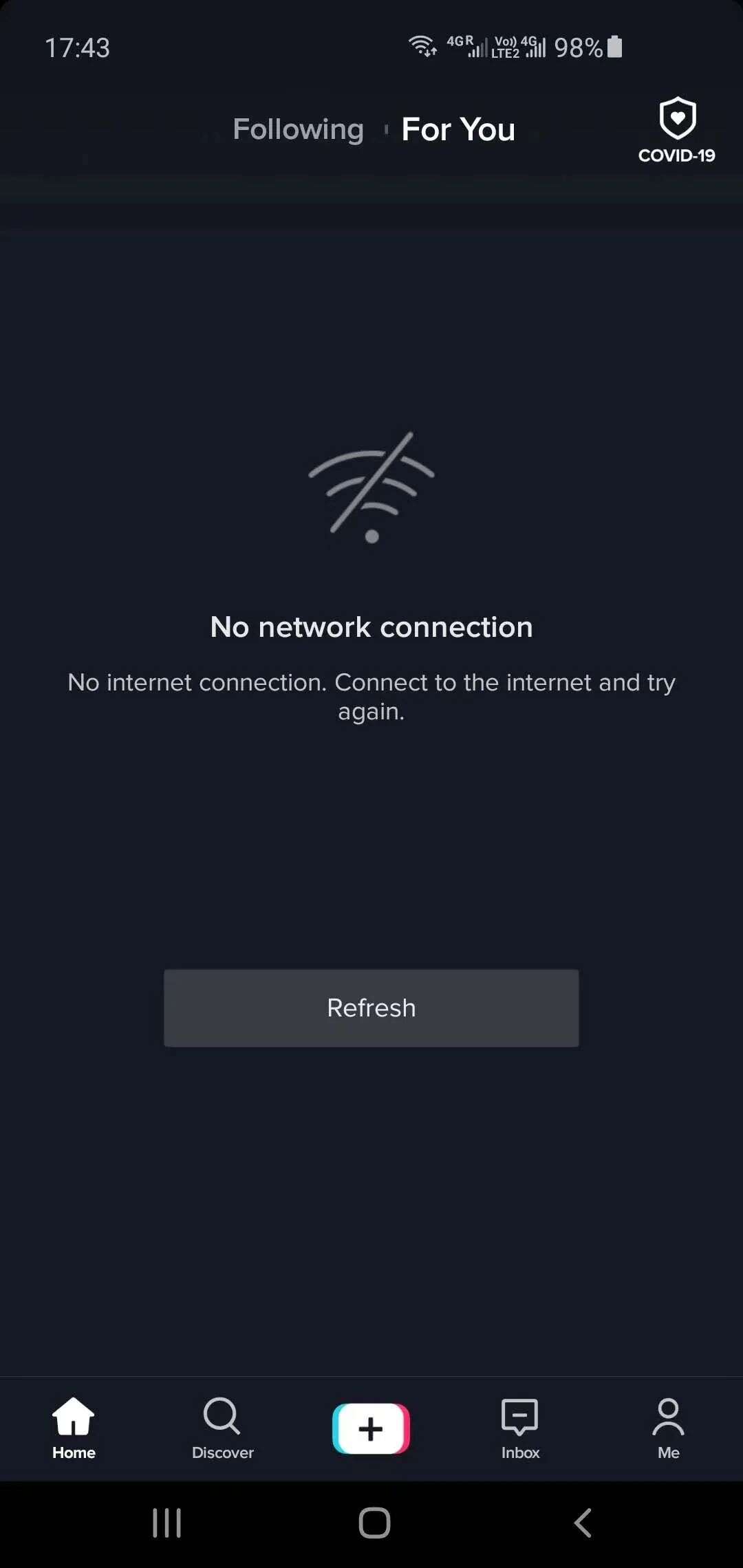
Task: Open the Inbox tab
Action: (520, 1428)
